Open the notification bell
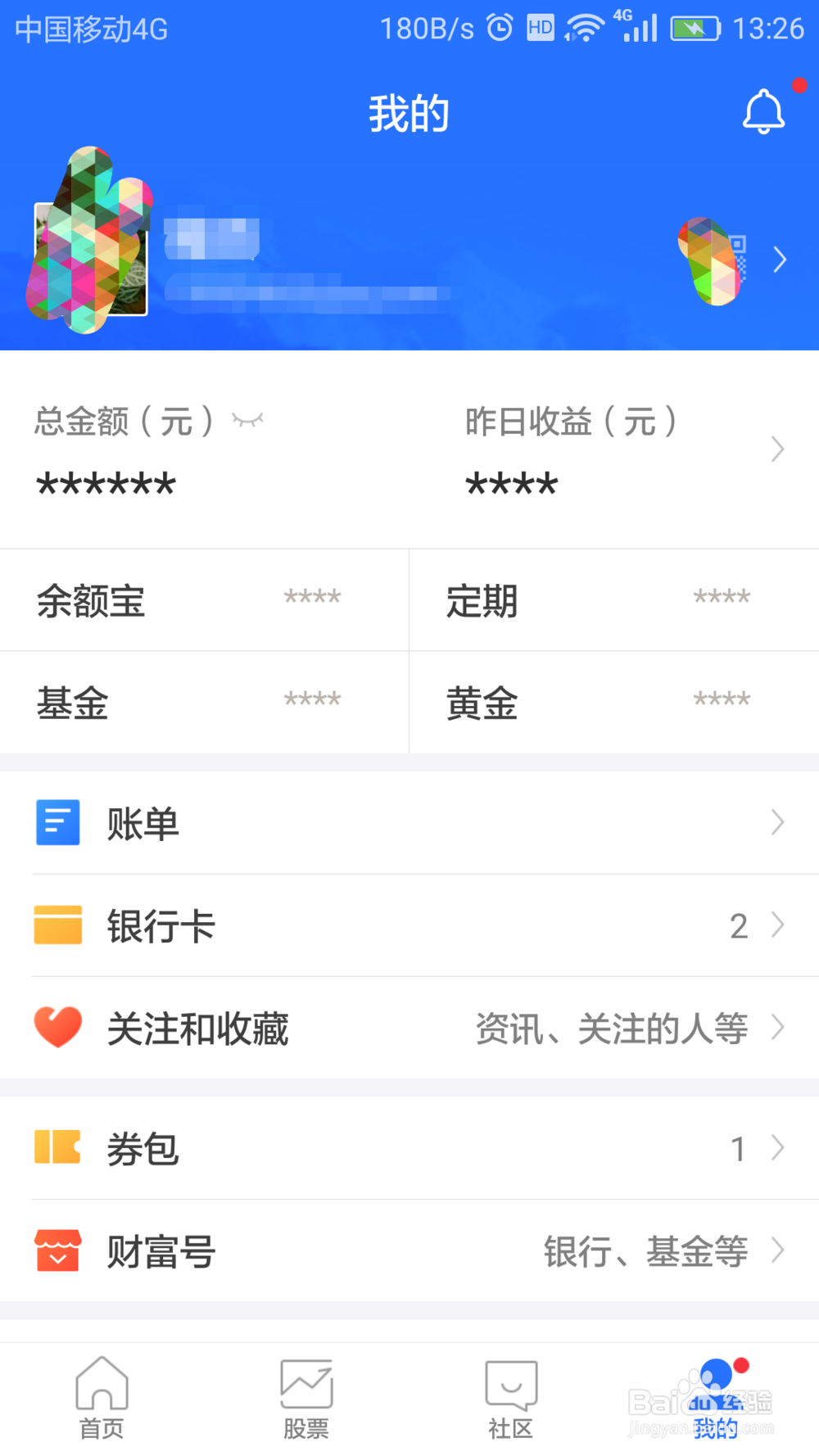This screenshot has height=1456, width=819. [x=762, y=111]
